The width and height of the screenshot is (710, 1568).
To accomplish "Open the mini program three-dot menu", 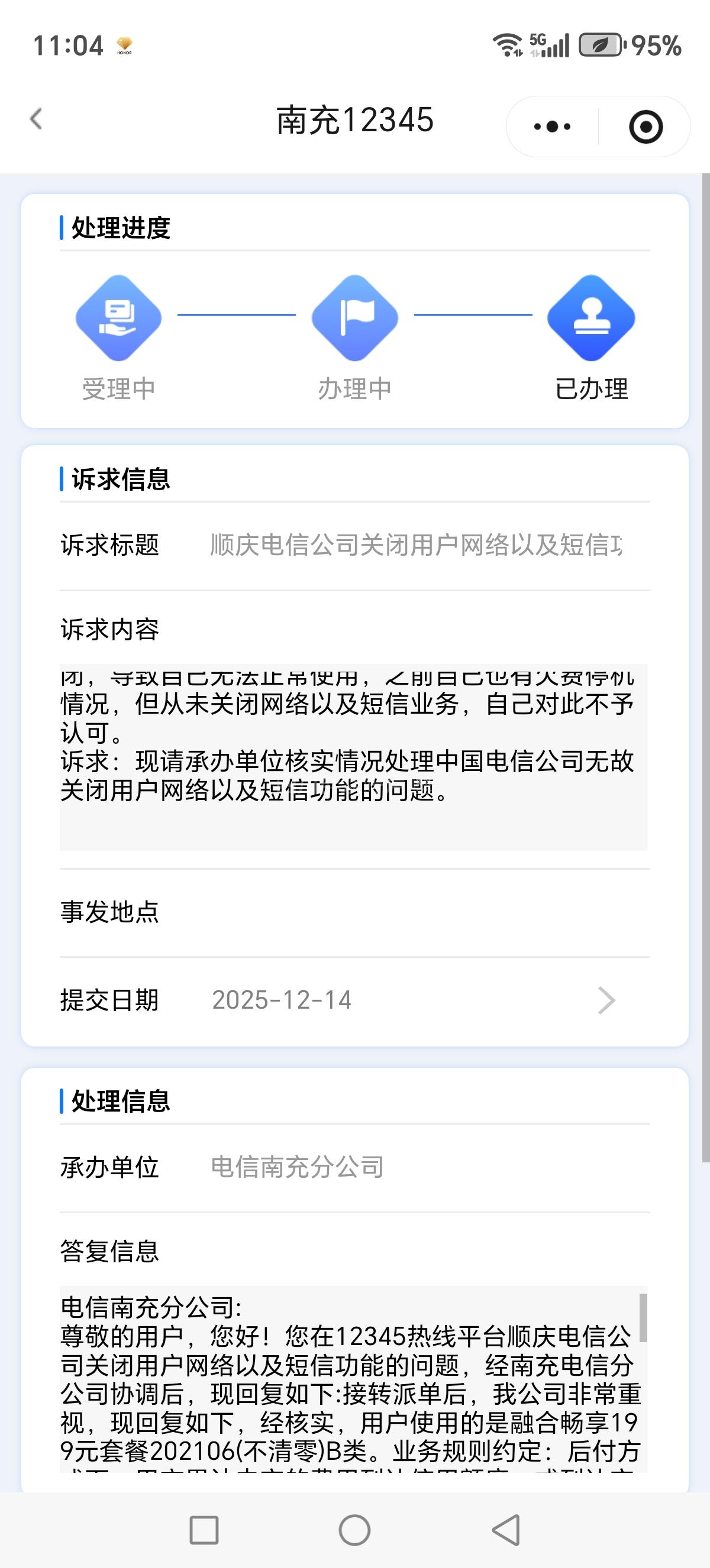I will tap(551, 127).
